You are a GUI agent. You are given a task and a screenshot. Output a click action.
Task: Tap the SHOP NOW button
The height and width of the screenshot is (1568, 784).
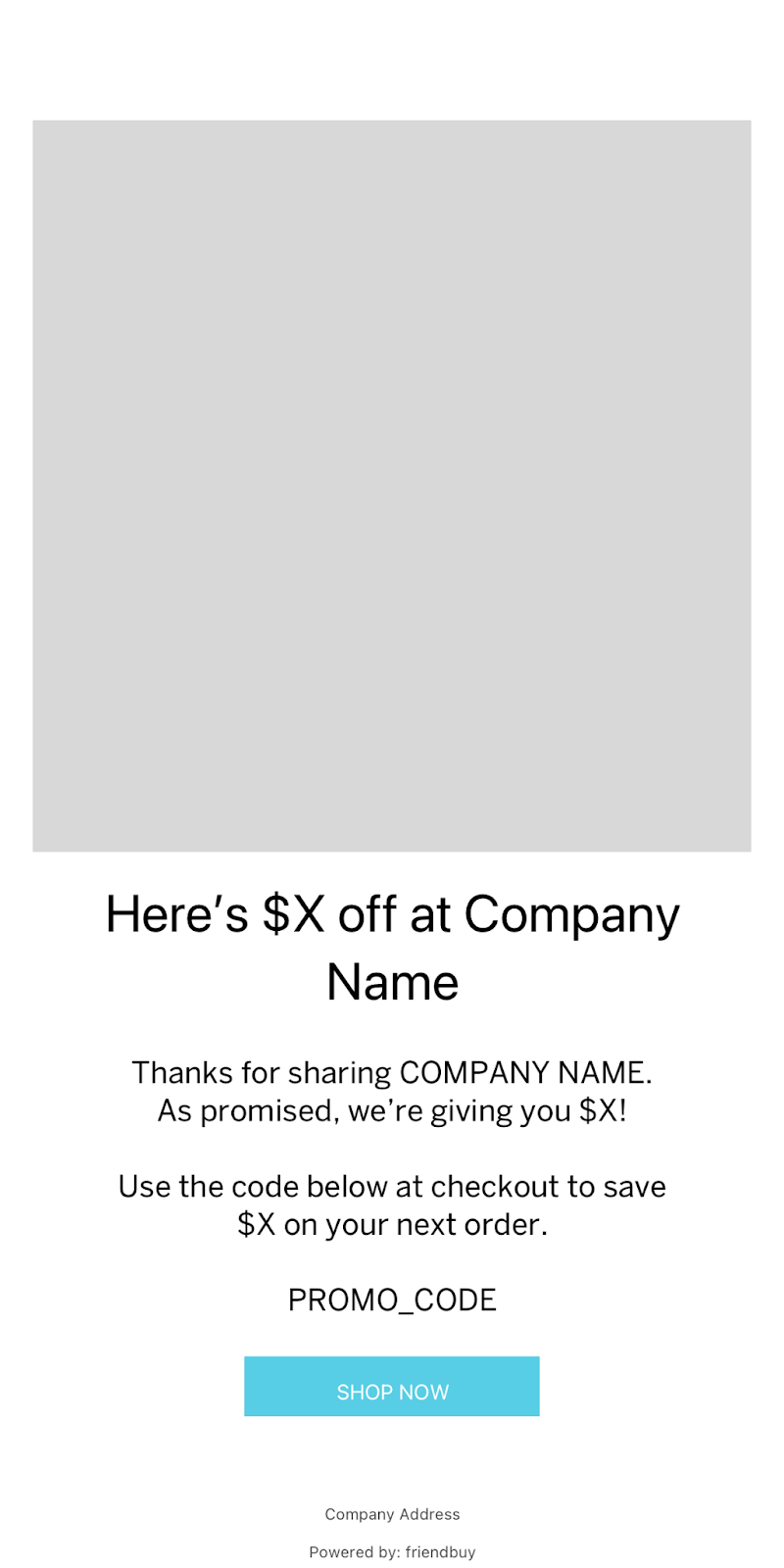coord(392,1386)
